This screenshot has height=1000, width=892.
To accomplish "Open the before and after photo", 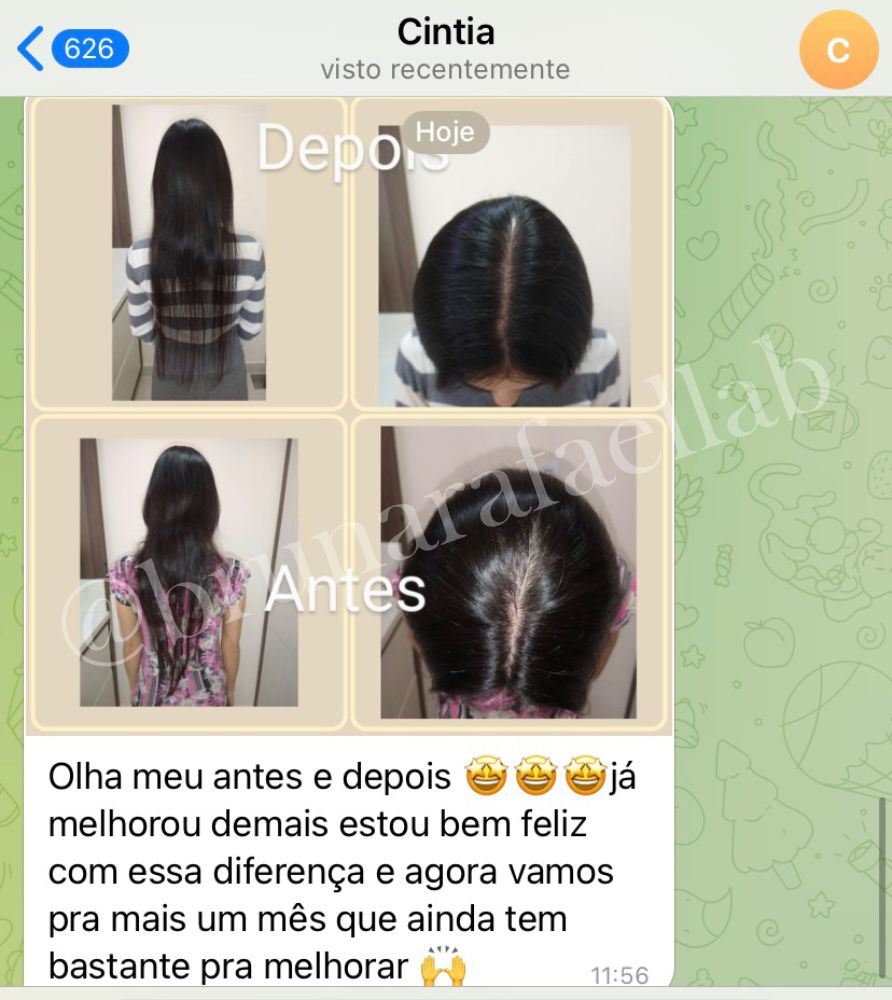I will [x=348, y=415].
